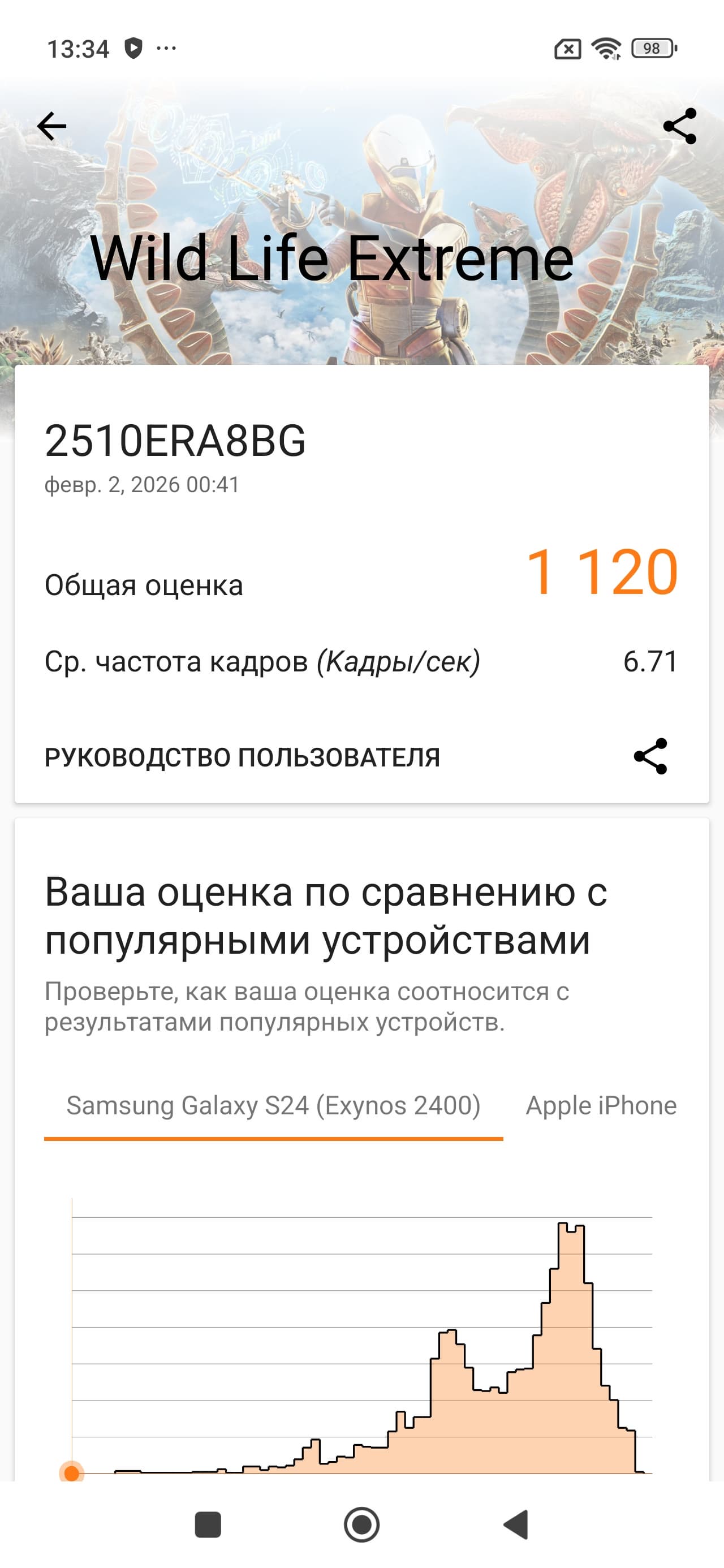
Task: Go to the home screen
Action: (361, 1525)
